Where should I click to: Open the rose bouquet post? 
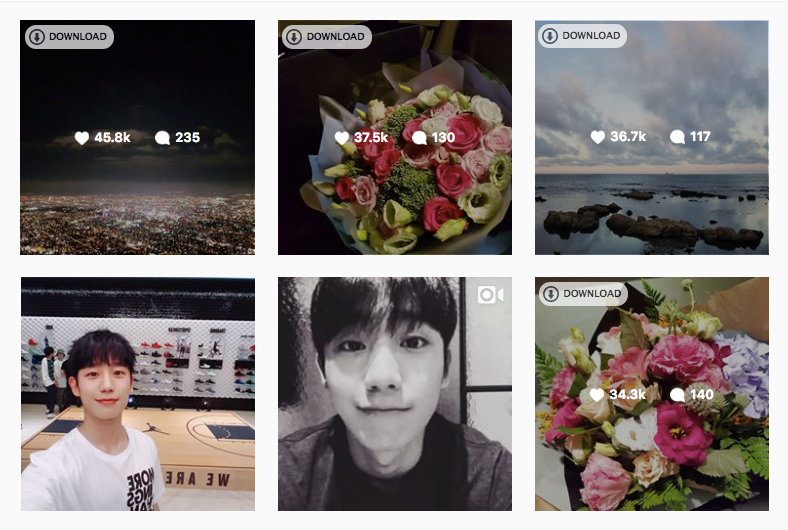(x=394, y=190)
